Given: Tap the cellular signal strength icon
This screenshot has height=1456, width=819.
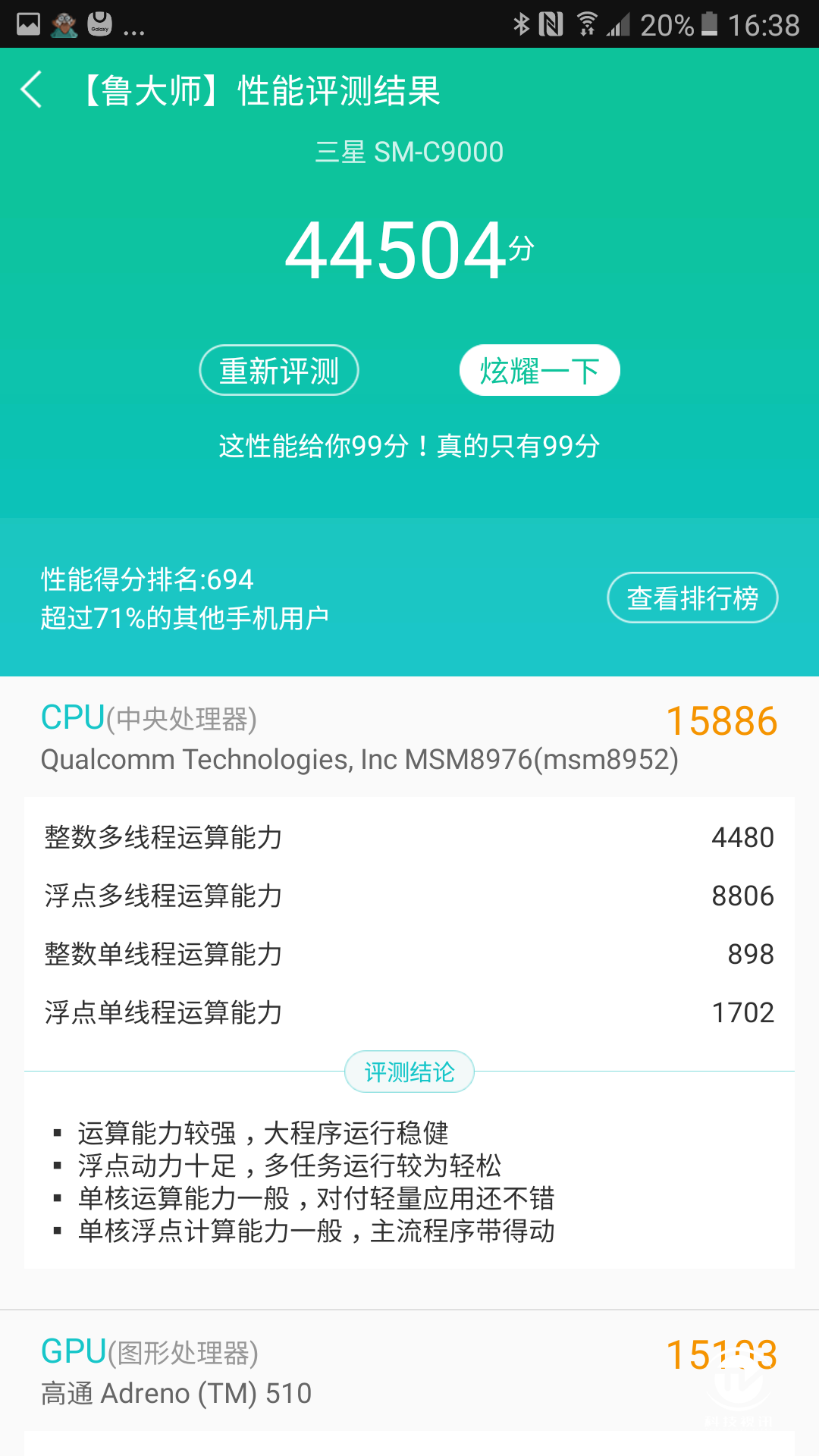Looking at the screenshot, I should (x=618, y=25).
